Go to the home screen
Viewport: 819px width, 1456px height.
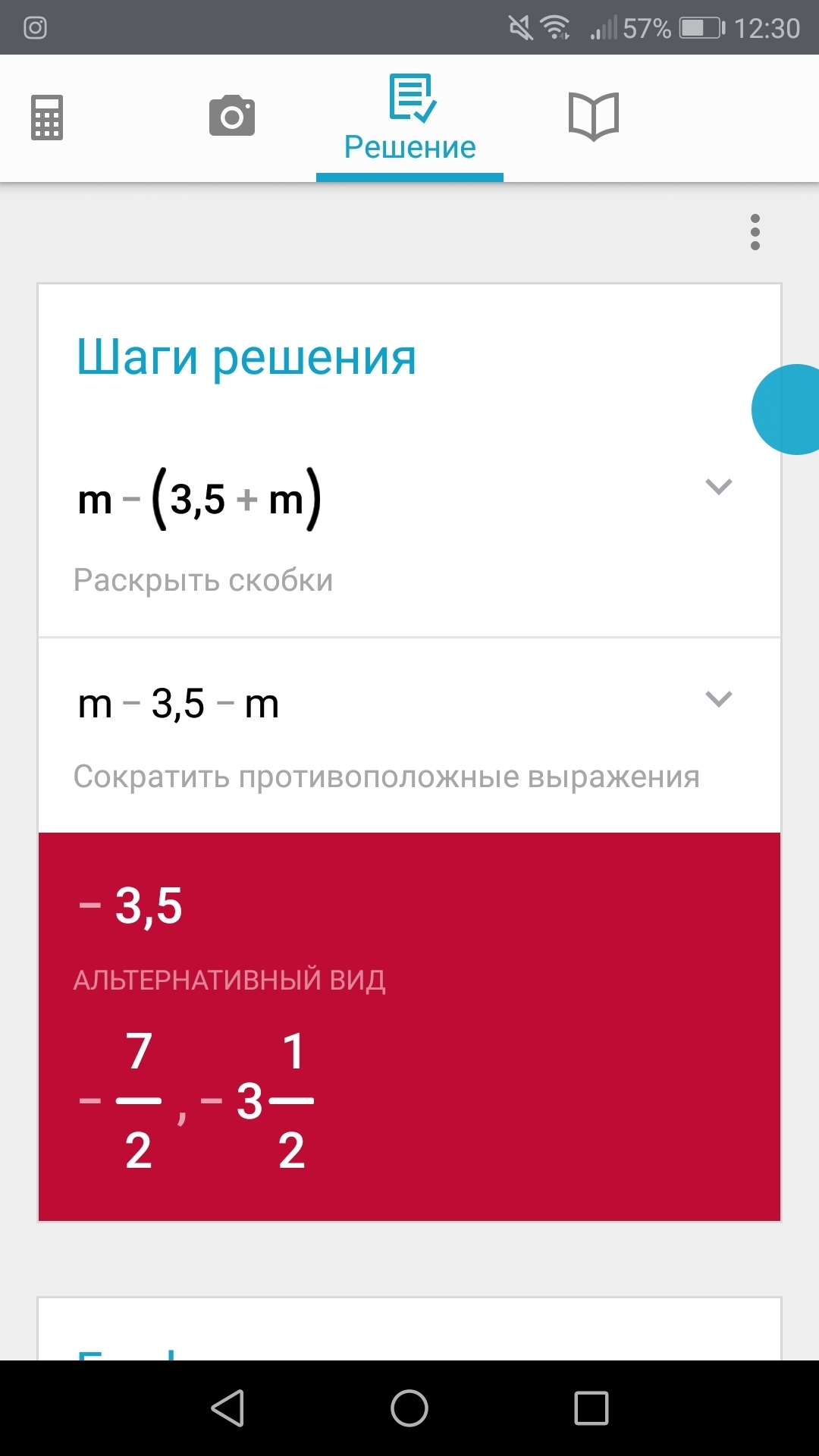click(409, 1408)
